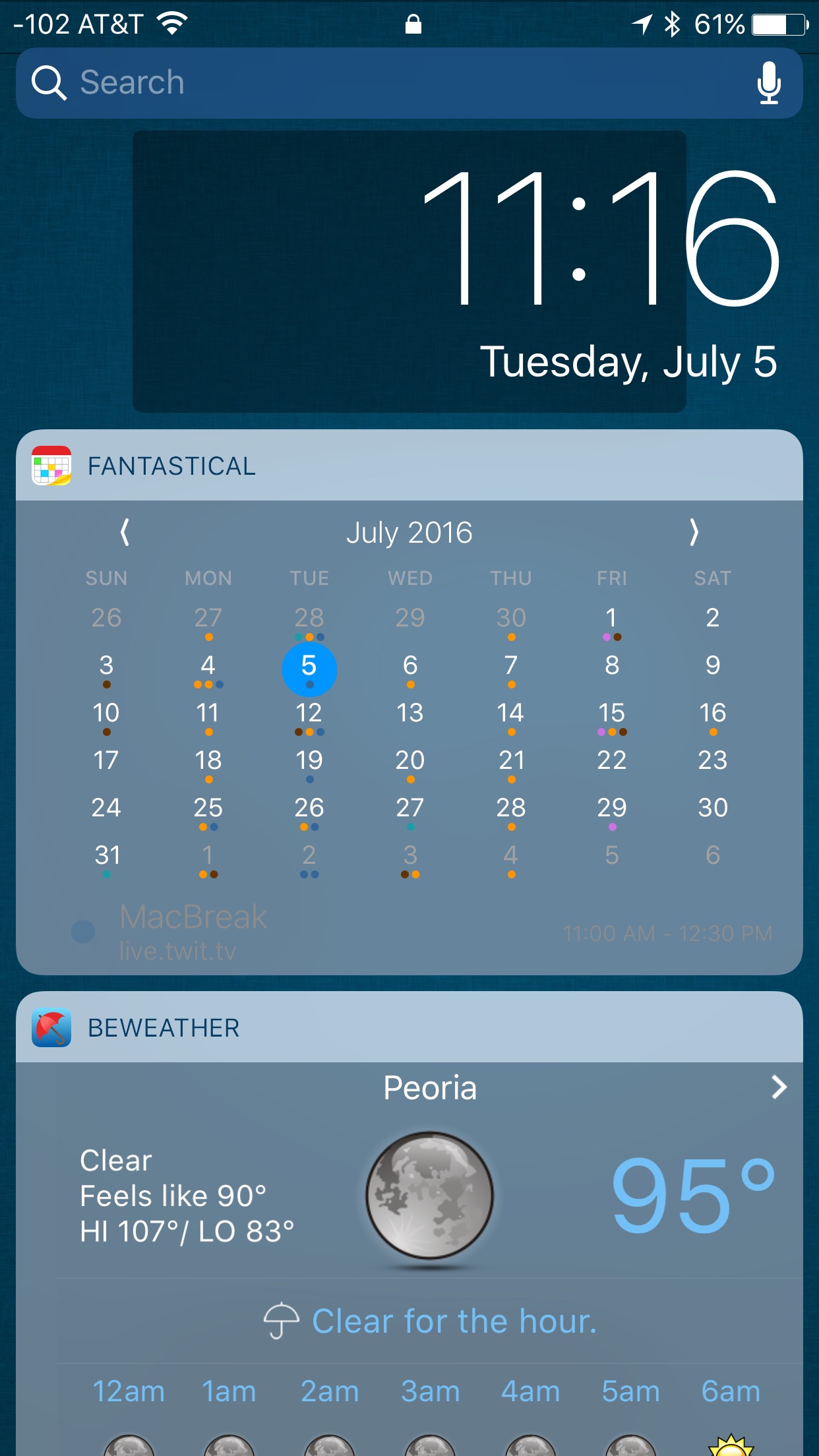Start voice dictation with the microphone
The height and width of the screenshot is (1456, 819).
768,83
